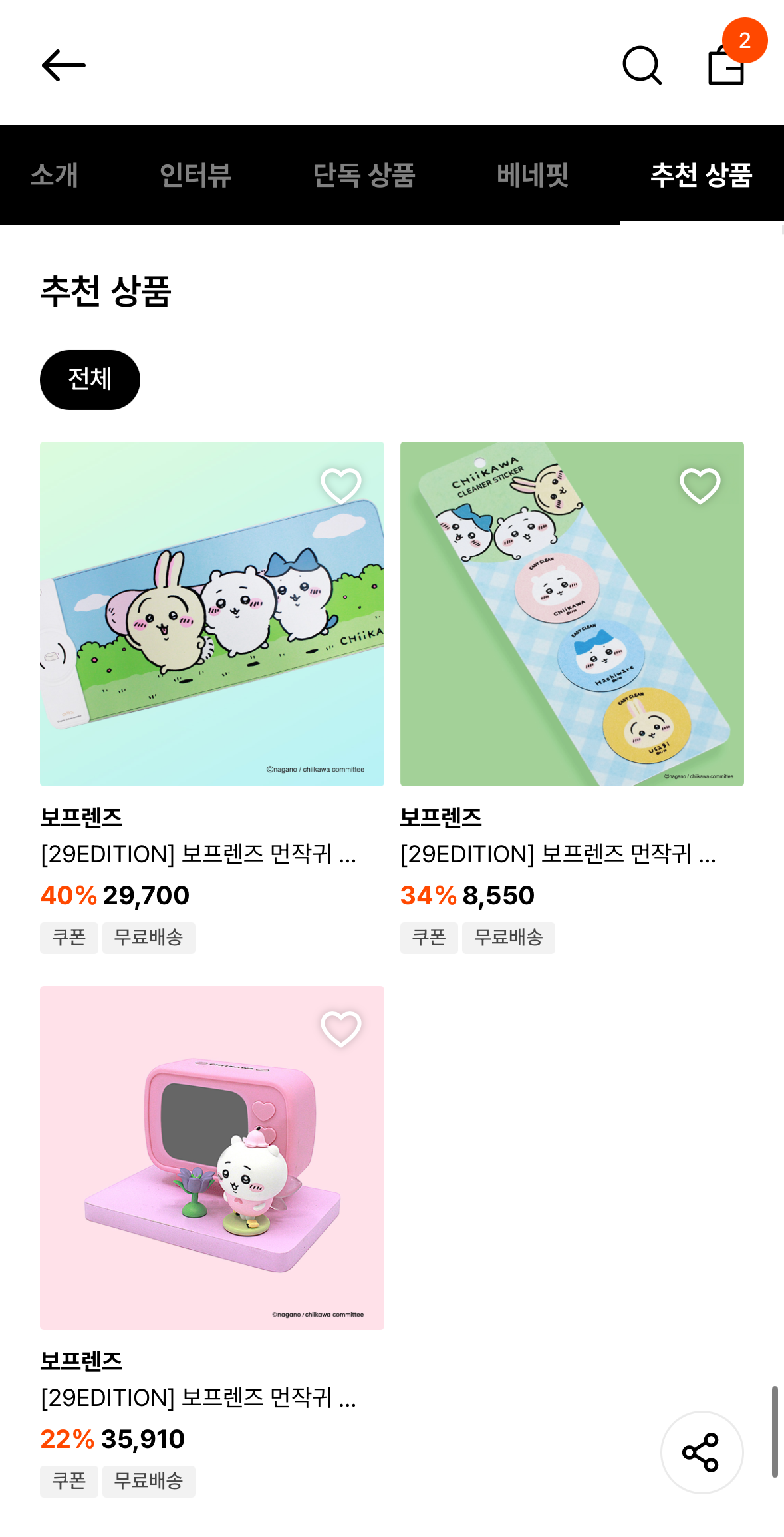Switch to the 소개 tab

[x=55, y=175]
